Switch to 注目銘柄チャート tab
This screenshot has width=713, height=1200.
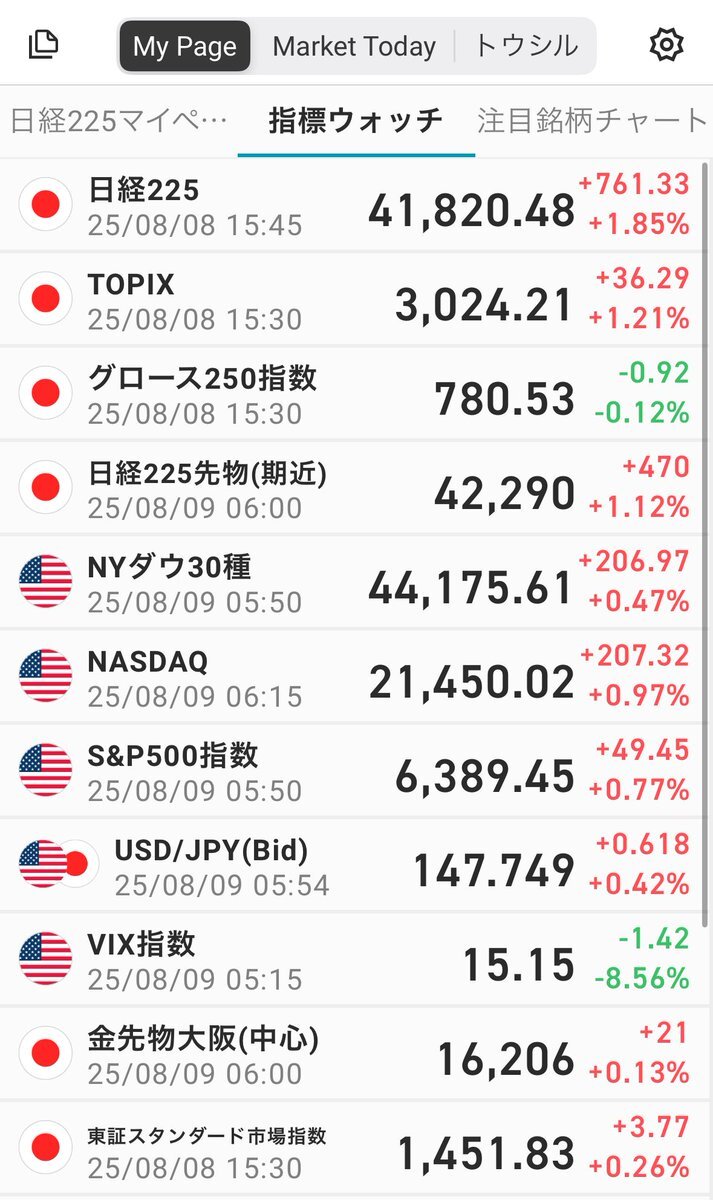[x=592, y=121]
